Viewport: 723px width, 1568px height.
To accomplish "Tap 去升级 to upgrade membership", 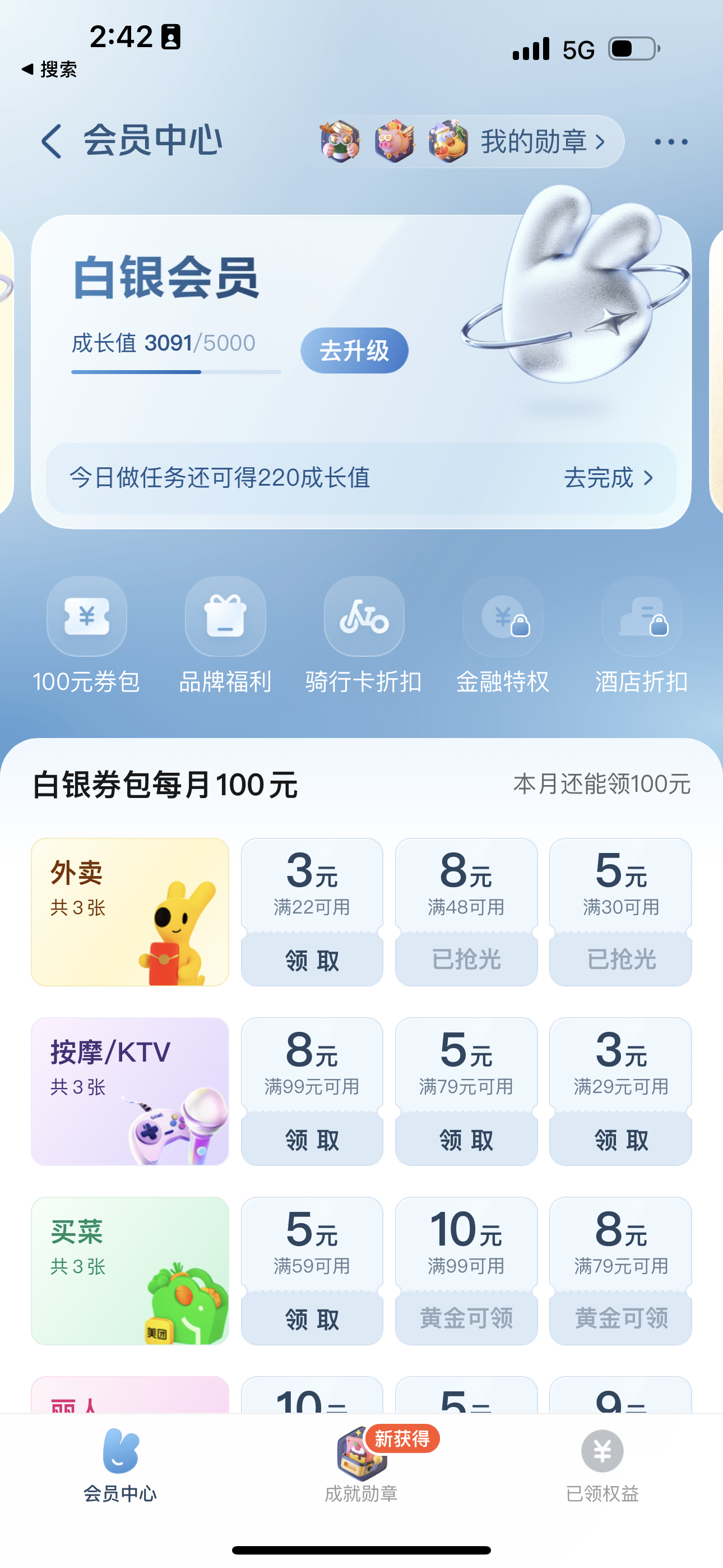I will 354,351.
